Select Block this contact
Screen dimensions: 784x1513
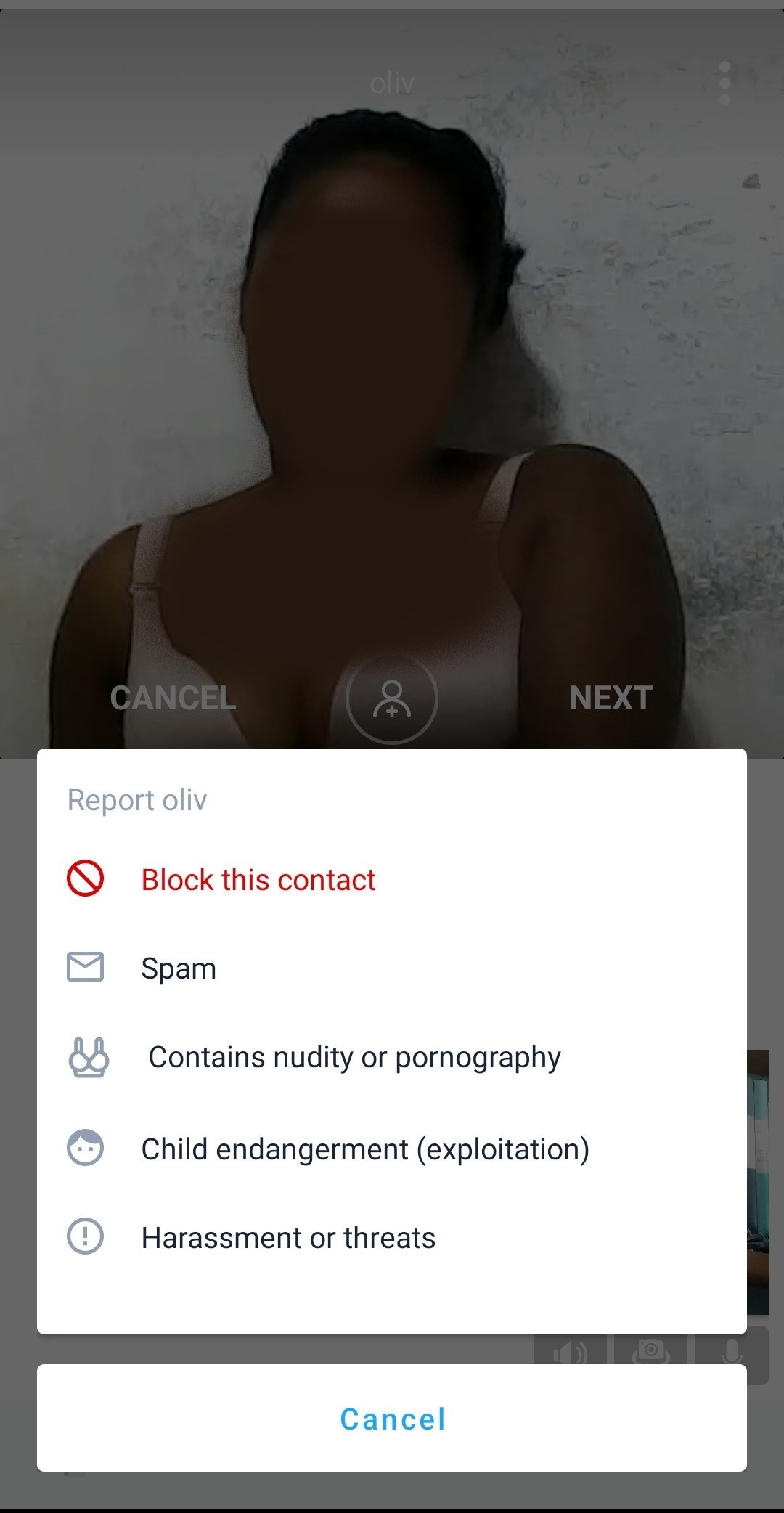(258, 880)
